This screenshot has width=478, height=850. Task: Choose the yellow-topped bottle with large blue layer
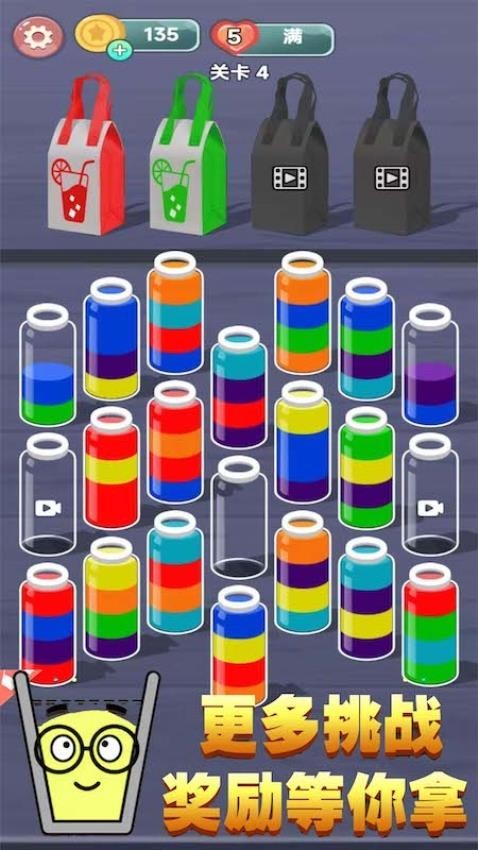[x=302, y=442]
